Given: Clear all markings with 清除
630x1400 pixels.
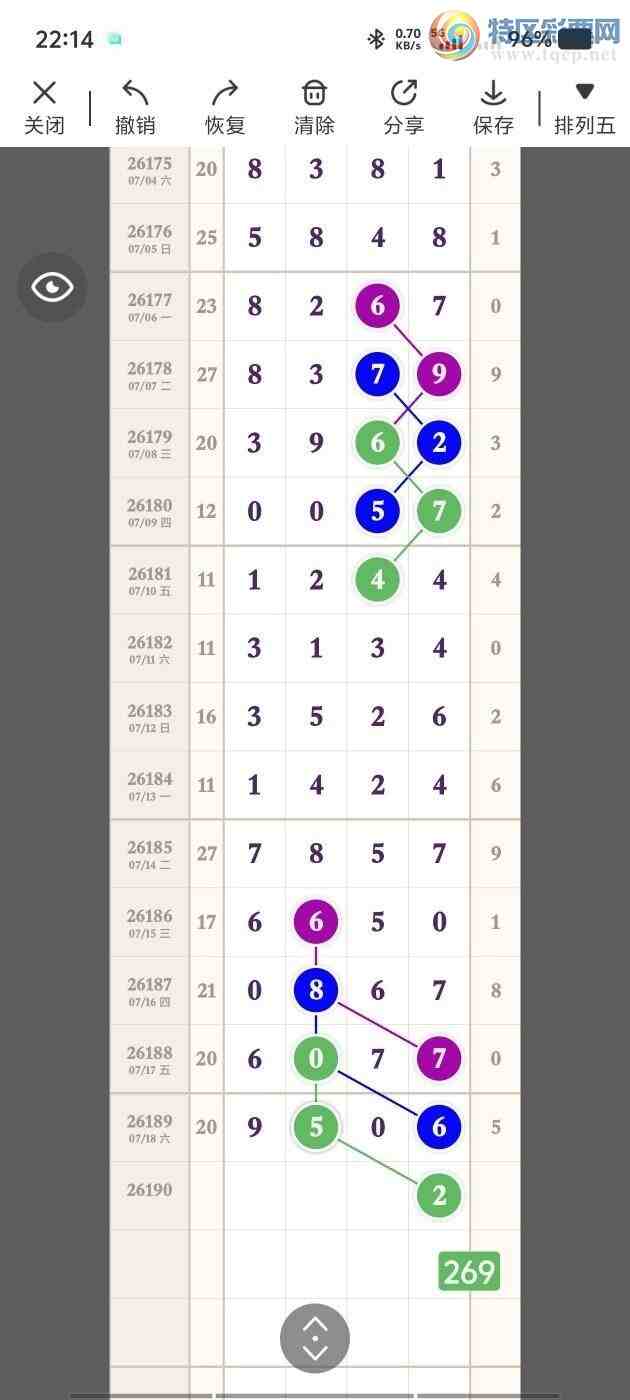Looking at the screenshot, I should point(314,108).
